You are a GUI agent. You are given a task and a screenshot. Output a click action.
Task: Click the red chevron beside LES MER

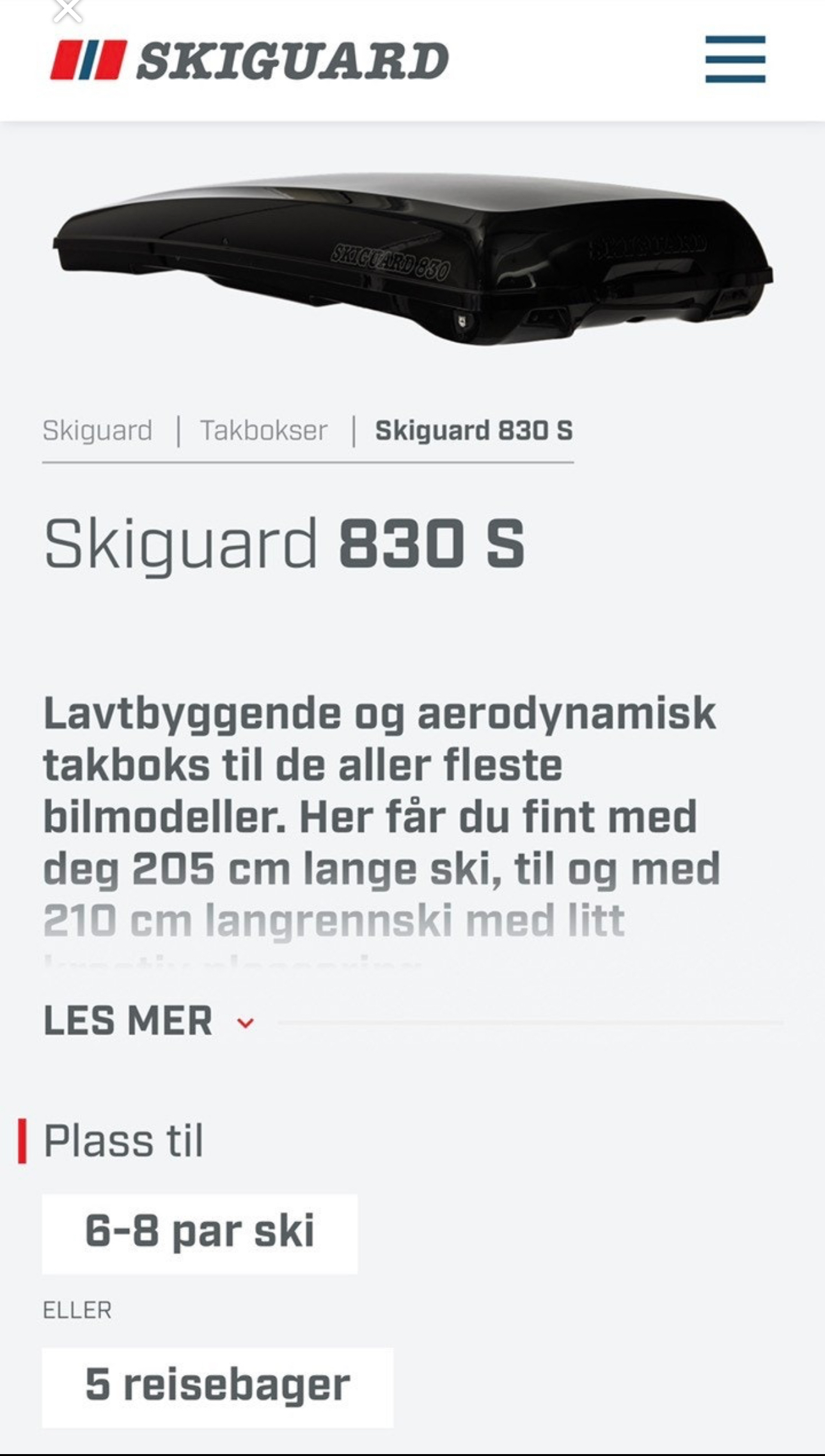coord(244,1023)
